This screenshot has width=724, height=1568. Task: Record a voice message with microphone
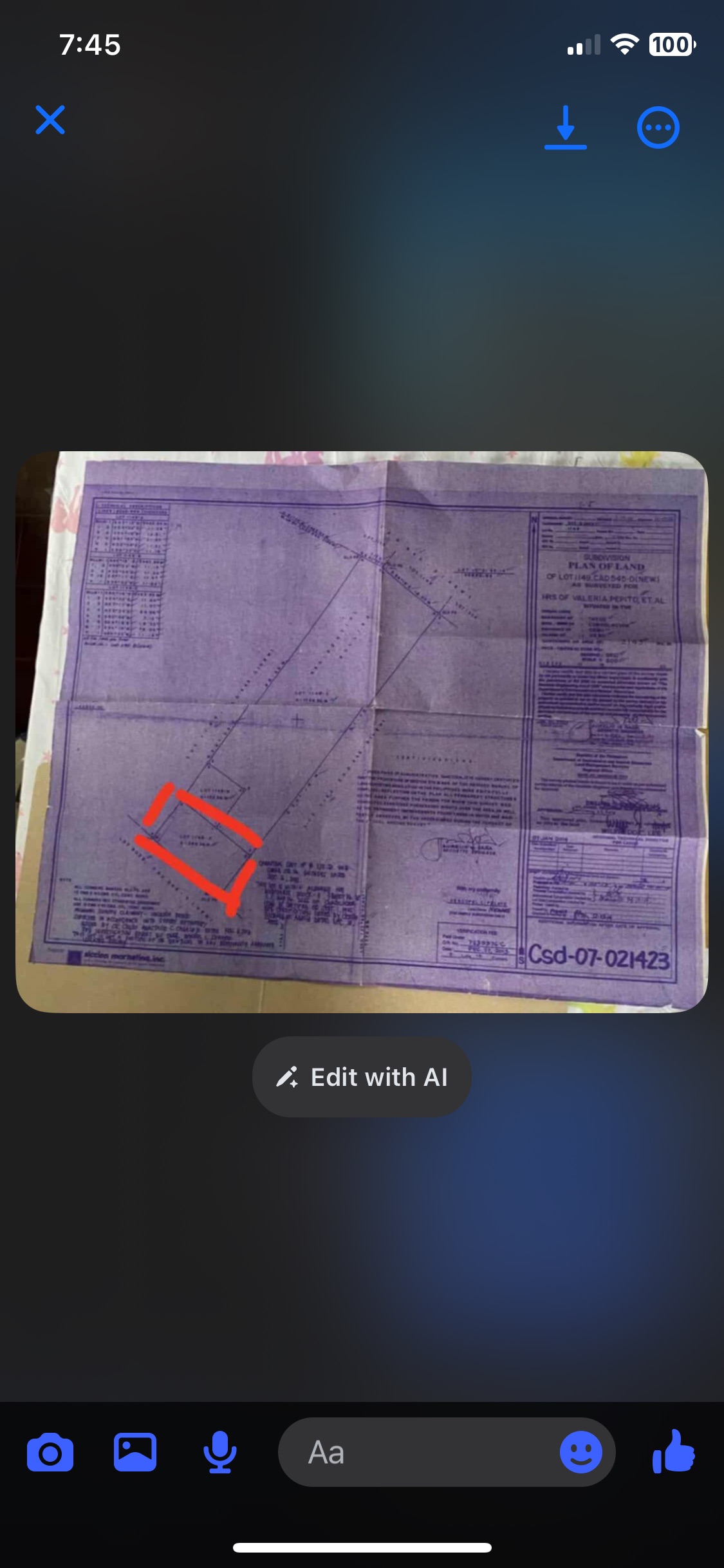click(x=220, y=1453)
